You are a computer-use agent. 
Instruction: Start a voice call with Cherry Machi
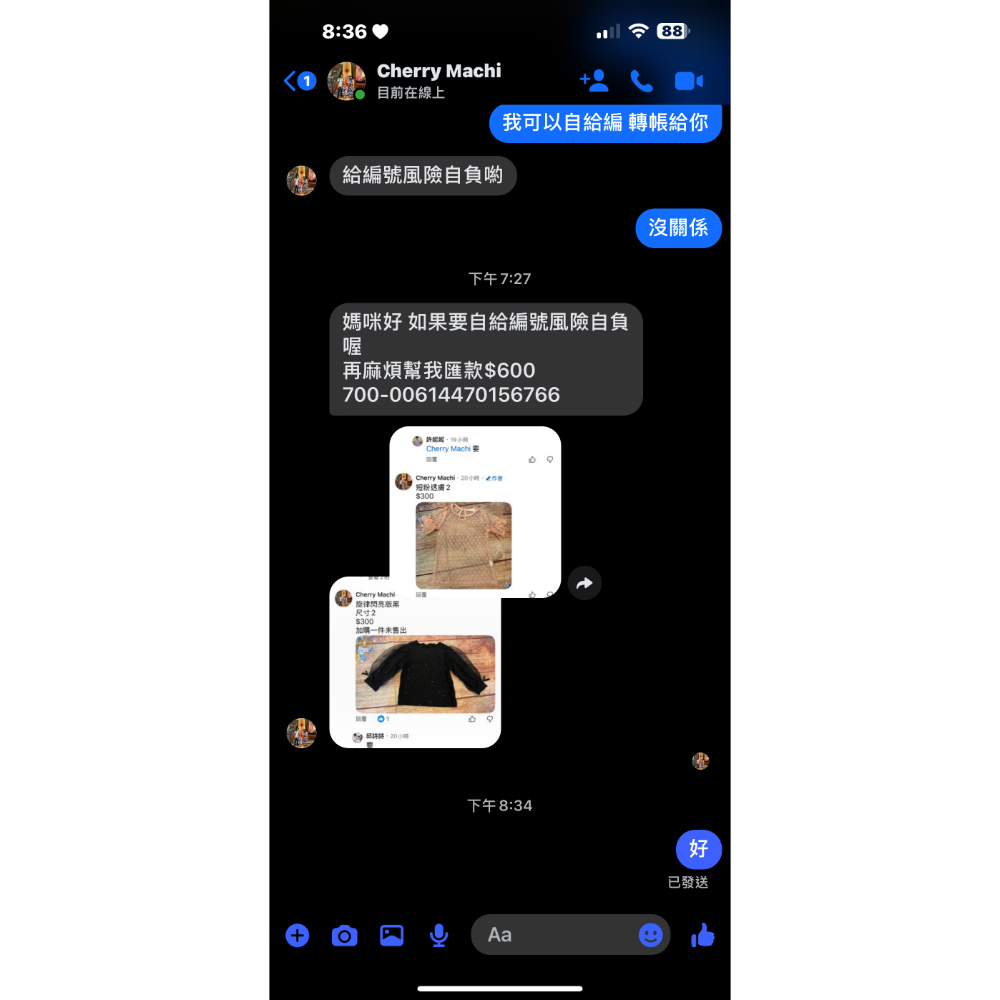click(x=641, y=81)
